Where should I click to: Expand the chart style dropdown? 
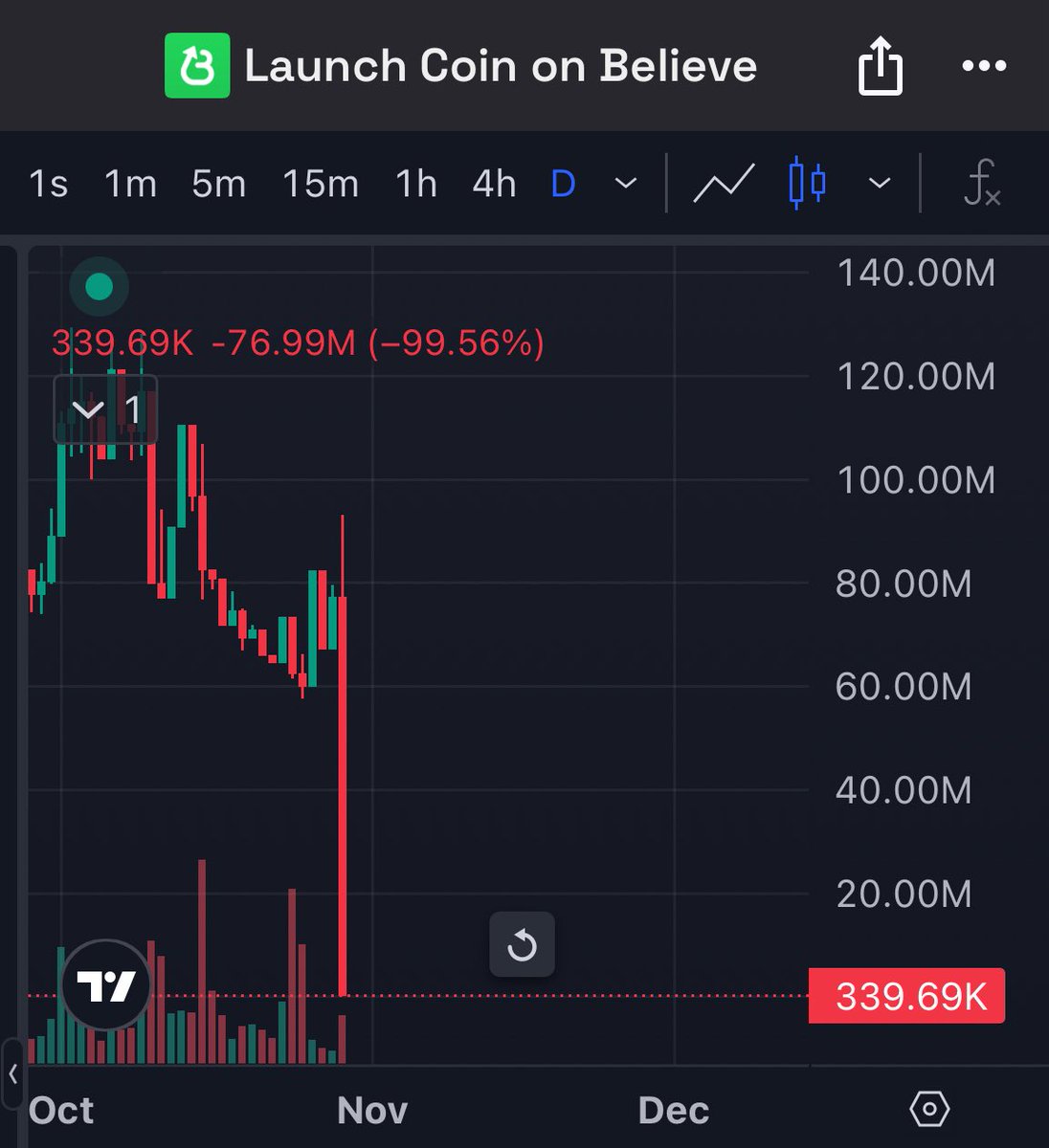pos(879,183)
